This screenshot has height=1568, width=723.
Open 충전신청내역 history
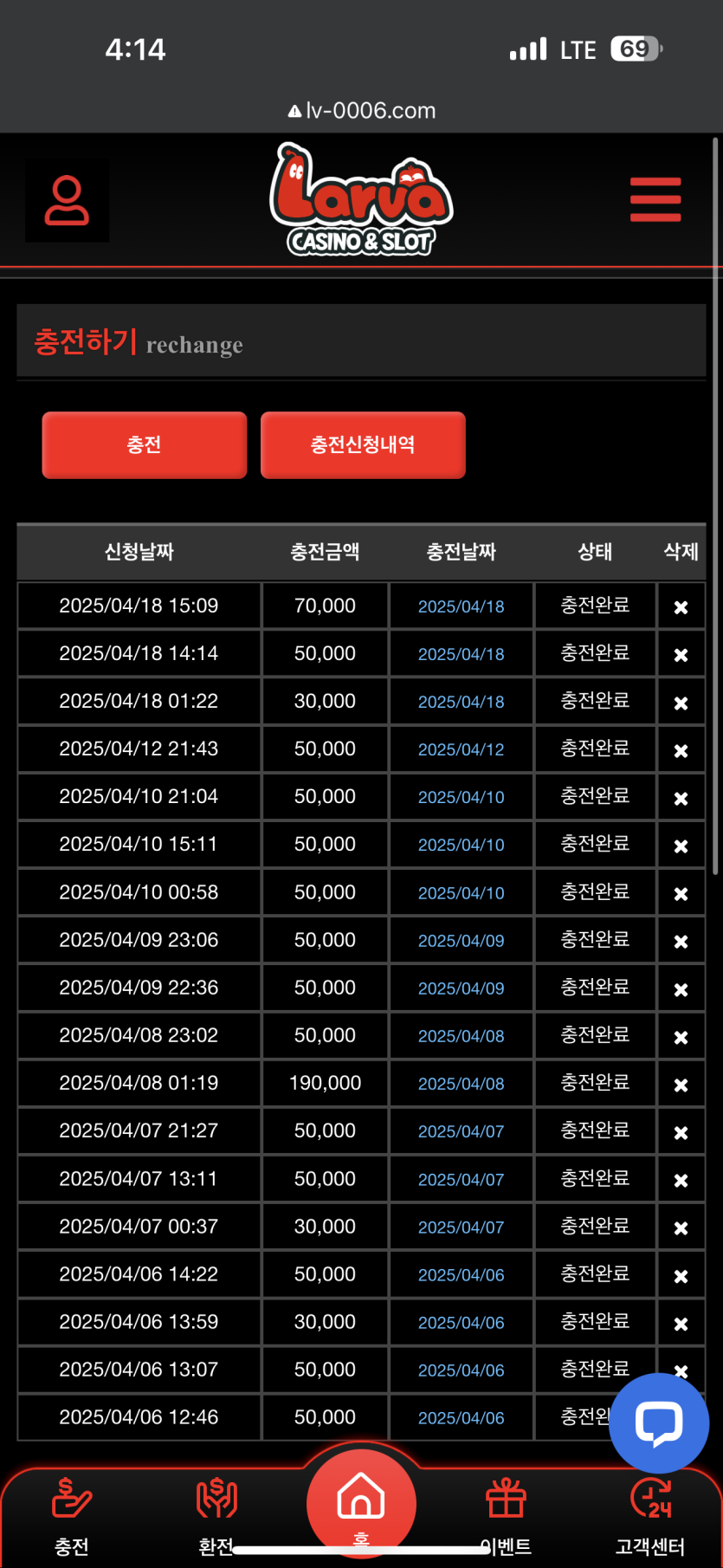pyautogui.click(x=363, y=445)
